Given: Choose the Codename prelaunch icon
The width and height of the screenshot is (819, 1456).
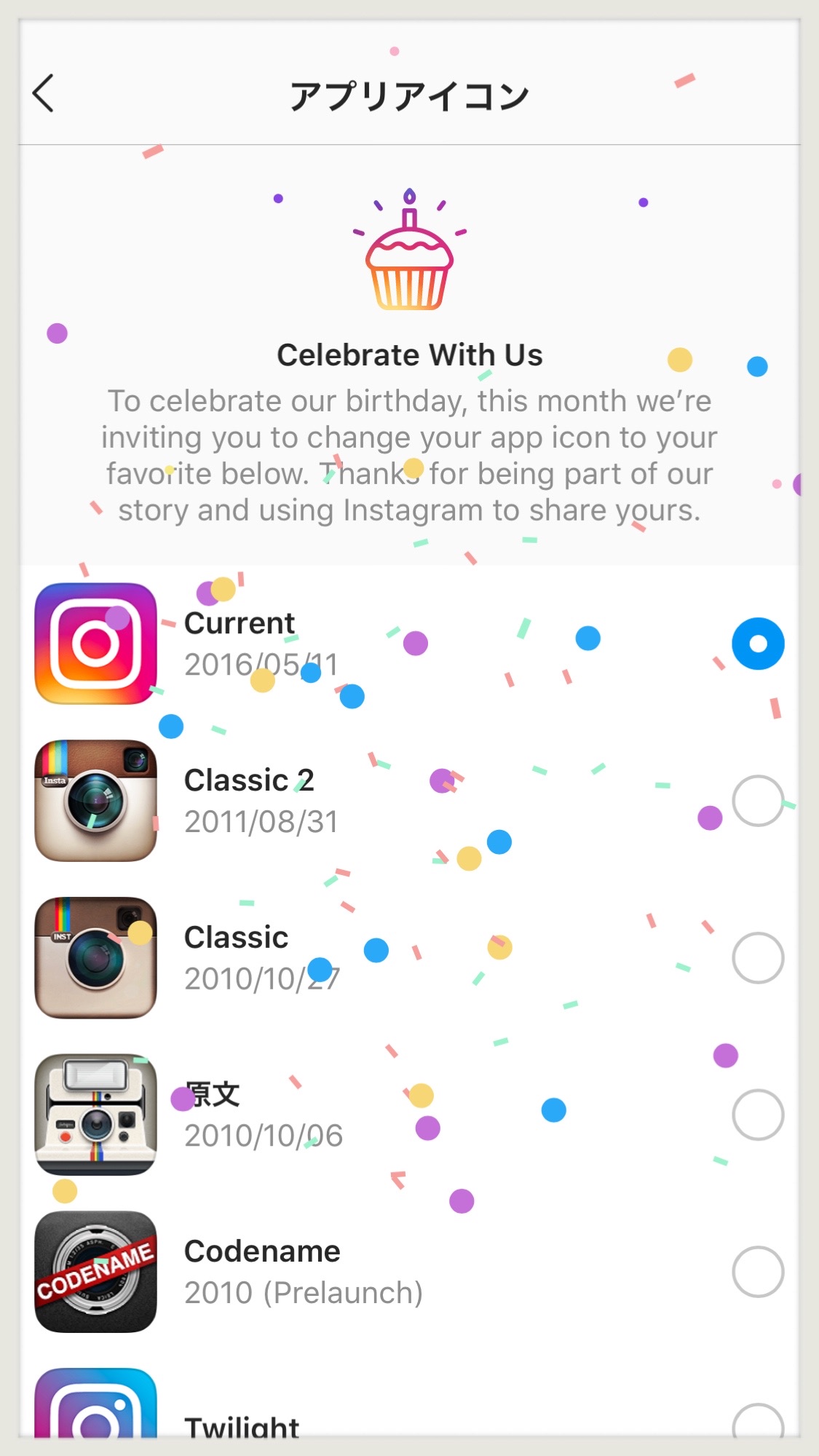Looking at the screenshot, I should 409,1272.
